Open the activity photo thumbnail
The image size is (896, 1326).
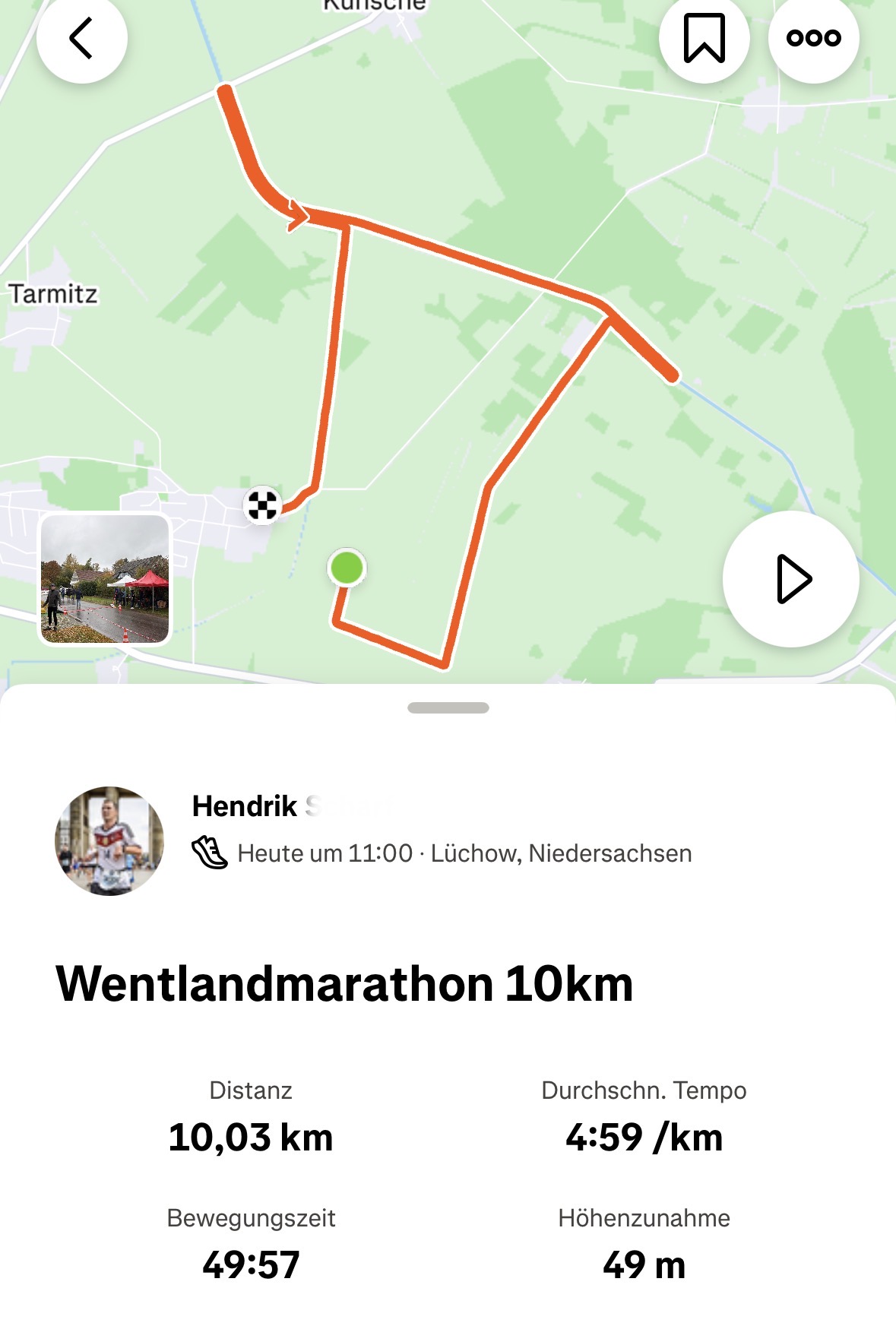click(x=105, y=579)
